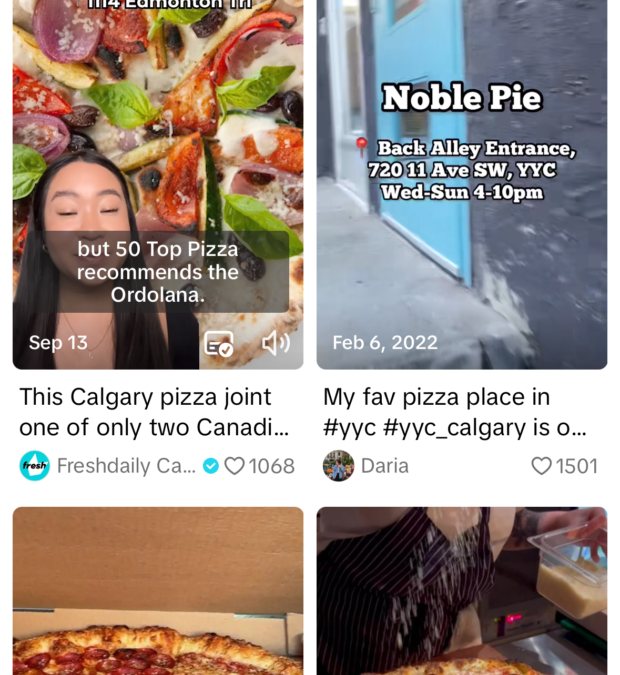Open the pepperoni pizza box video
This screenshot has height=675, width=620.
[x=157, y=592]
